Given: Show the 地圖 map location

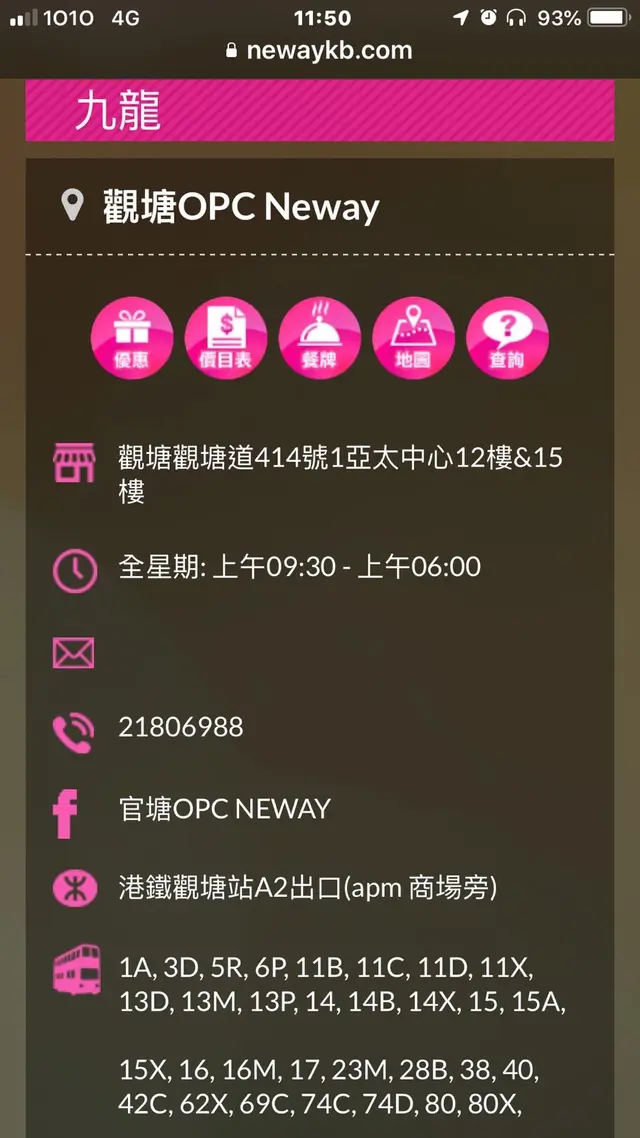Looking at the screenshot, I should (413, 339).
